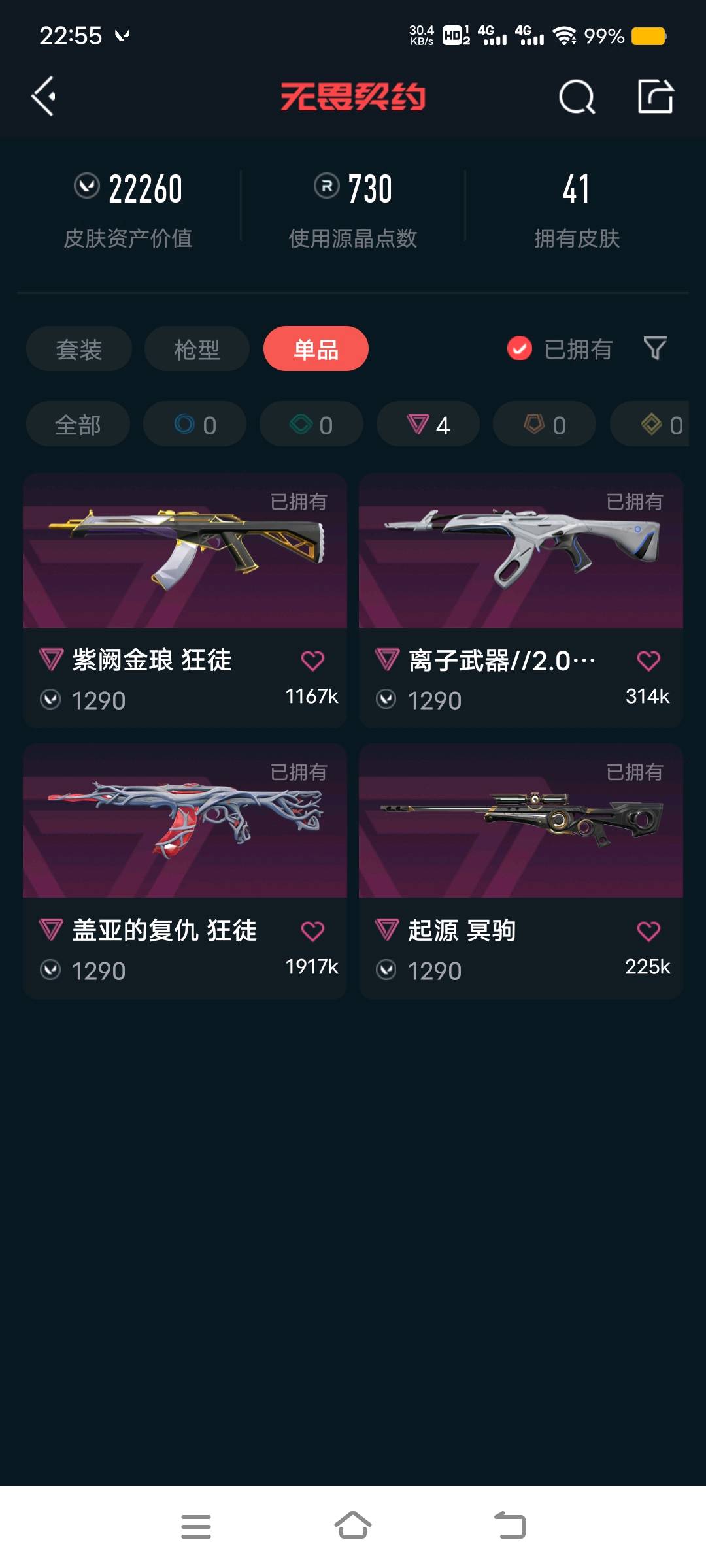Image resolution: width=706 pixels, height=1568 pixels.
Task: Select the 单品 tab
Action: pyautogui.click(x=316, y=349)
